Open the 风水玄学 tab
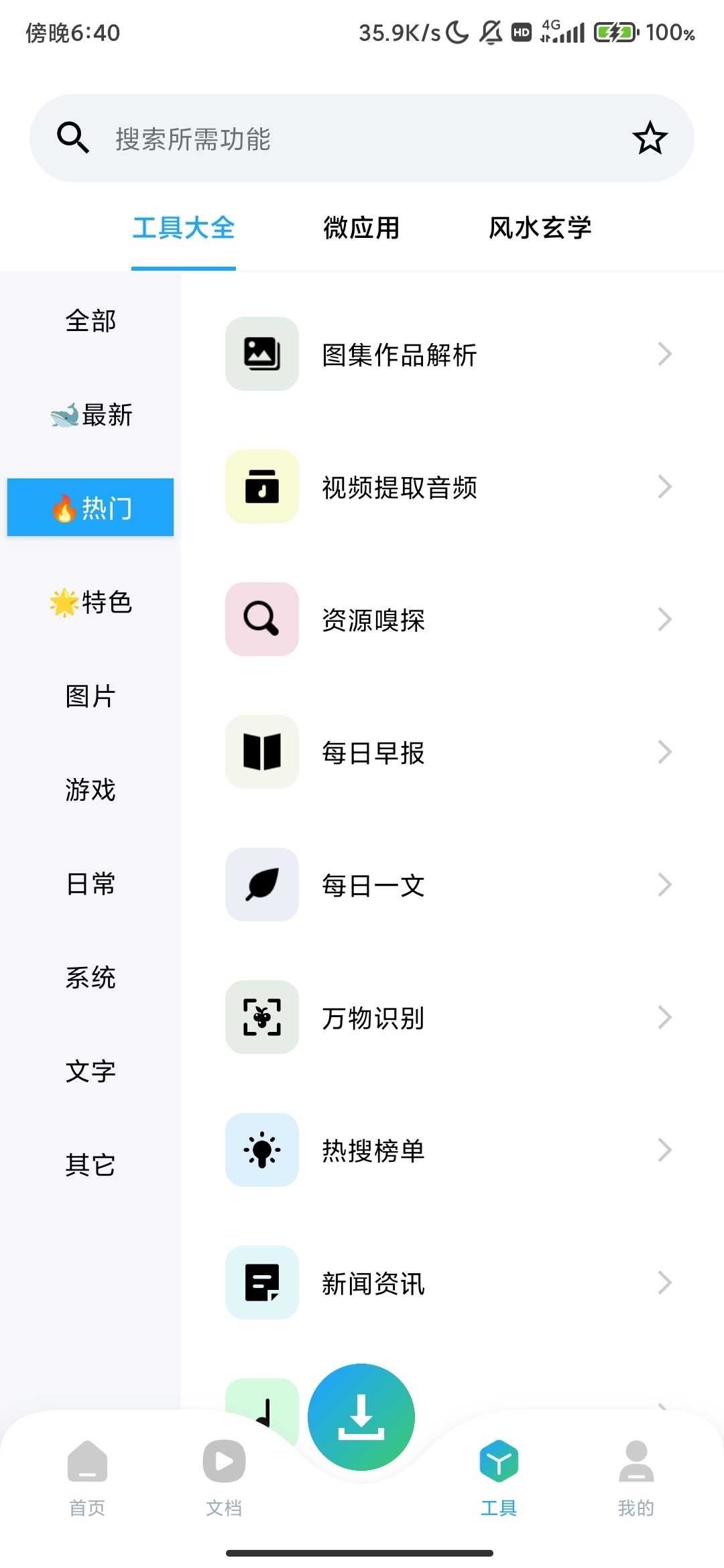The width and height of the screenshot is (724, 1568). click(x=540, y=228)
